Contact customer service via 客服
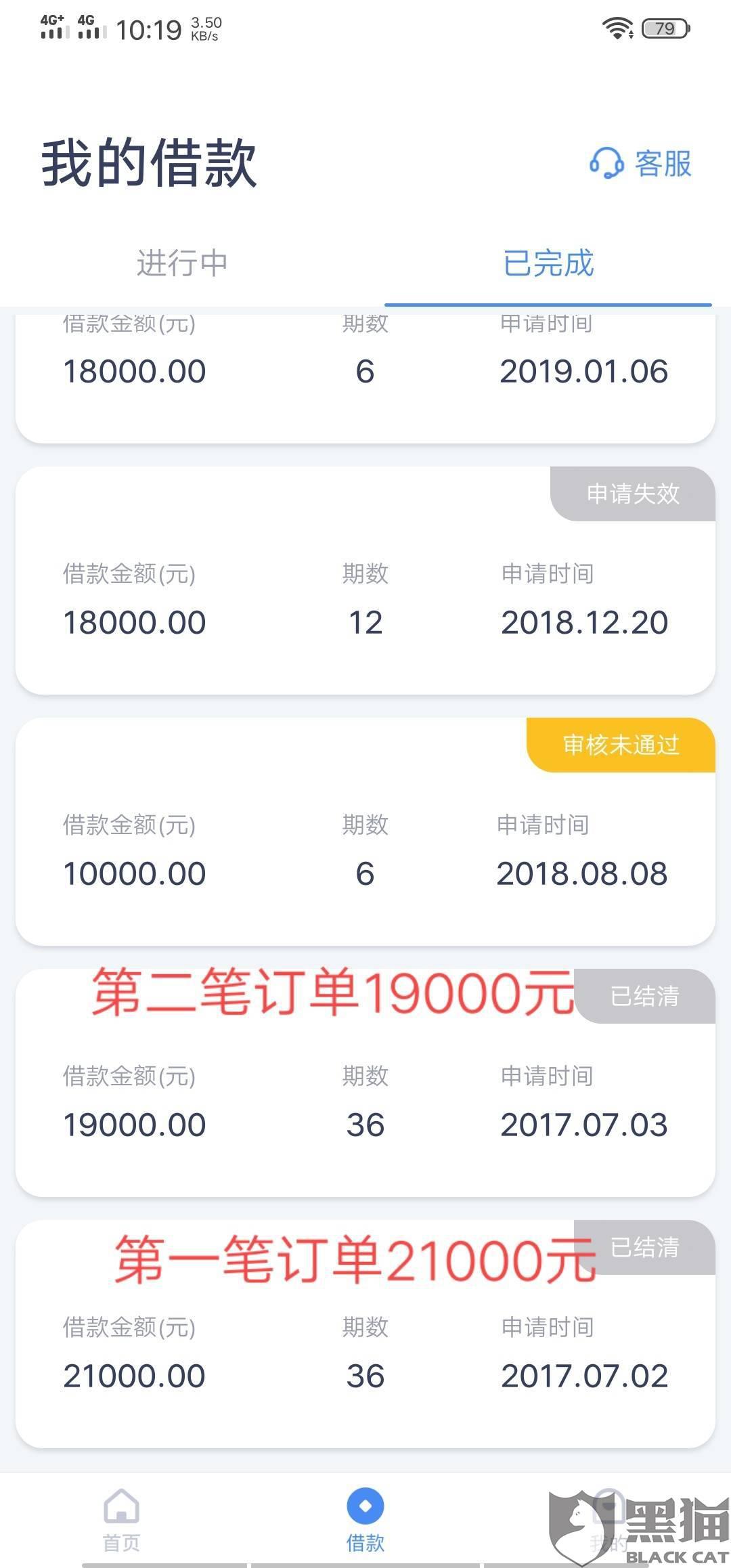The height and width of the screenshot is (1568, 731). click(x=640, y=164)
